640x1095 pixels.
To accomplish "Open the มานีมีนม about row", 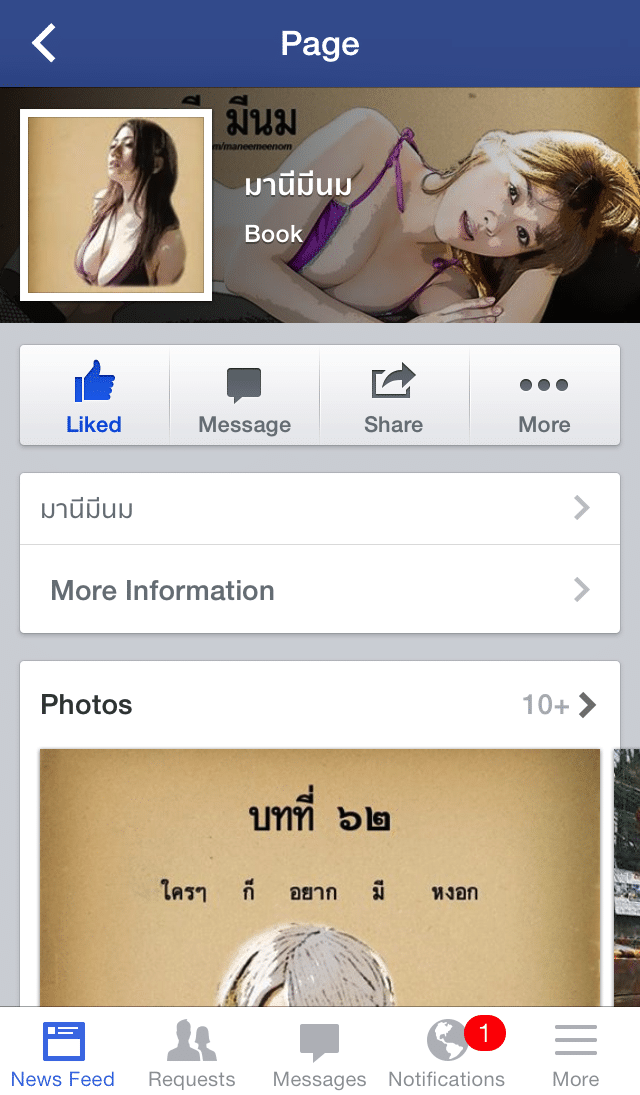I will [x=320, y=509].
